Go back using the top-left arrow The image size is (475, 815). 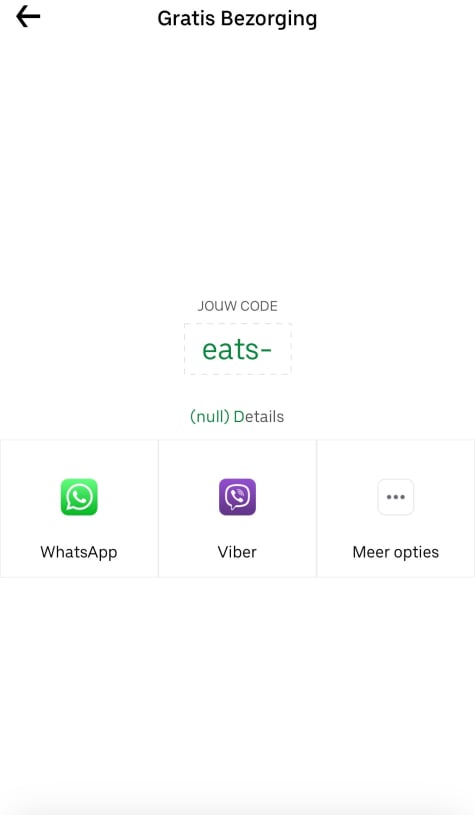click(28, 17)
